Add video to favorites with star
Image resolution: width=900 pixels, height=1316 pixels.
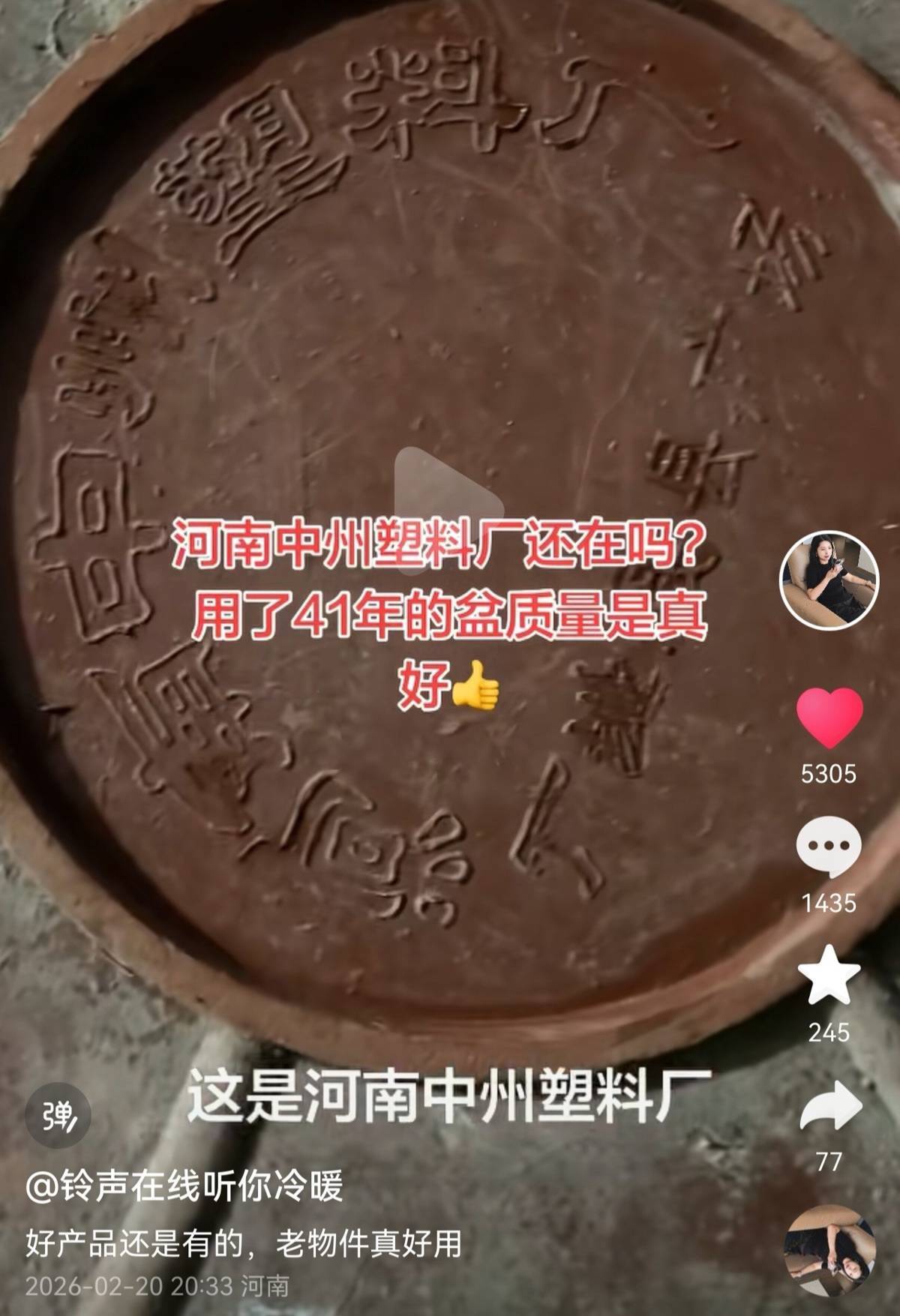click(x=829, y=975)
